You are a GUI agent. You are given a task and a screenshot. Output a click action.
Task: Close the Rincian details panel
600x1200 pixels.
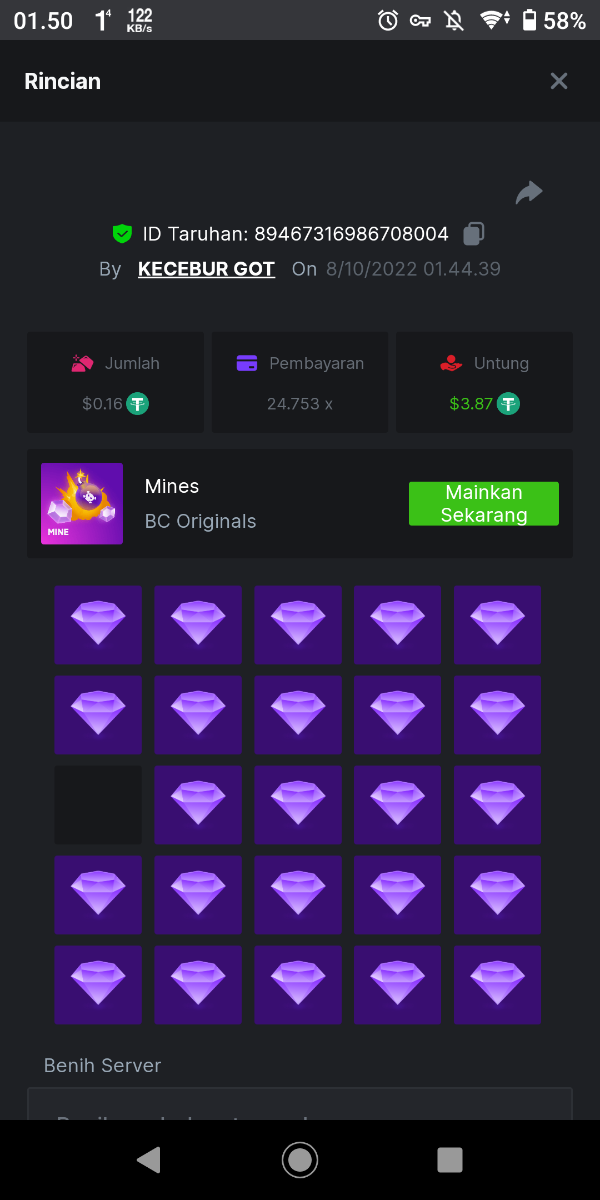click(558, 81)
